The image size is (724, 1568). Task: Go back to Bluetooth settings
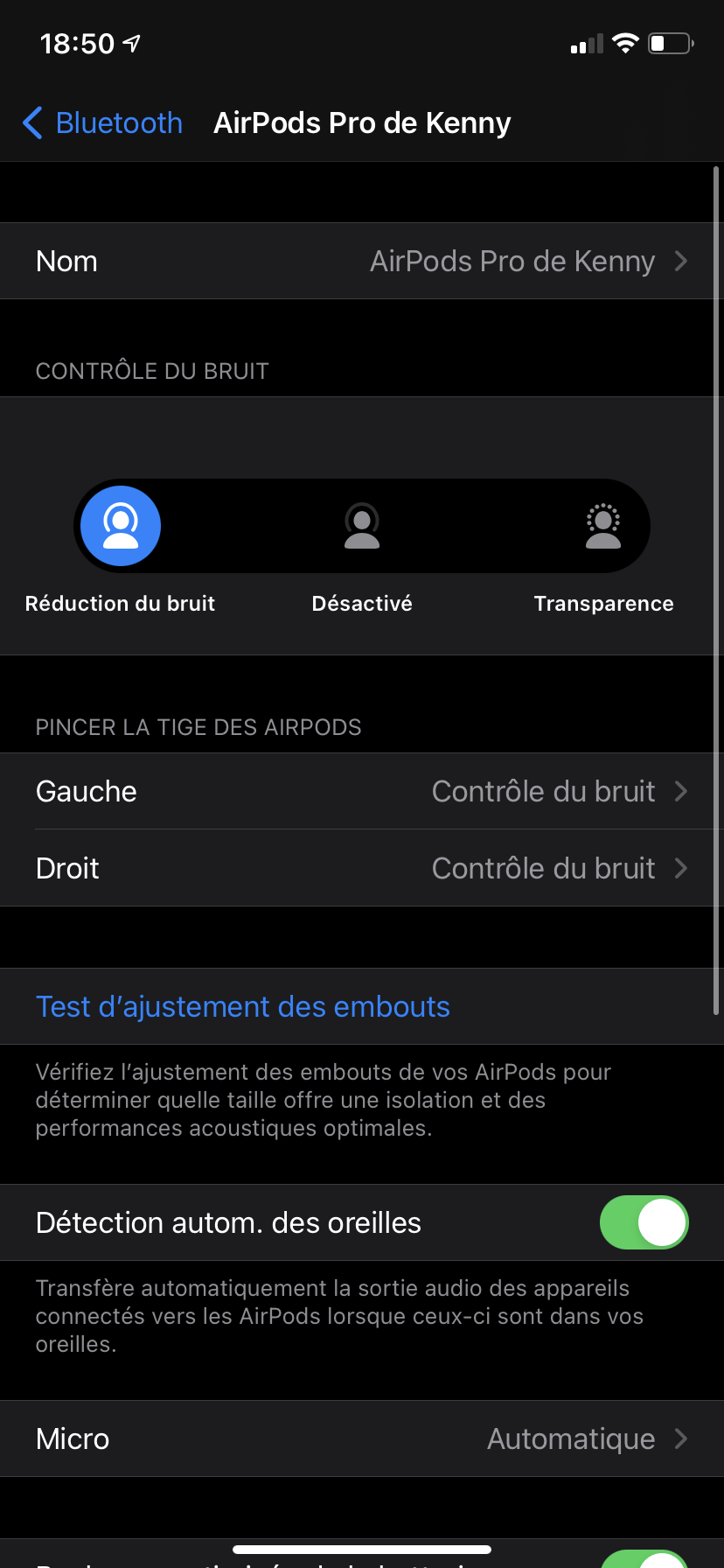click(x=103, y=123)
